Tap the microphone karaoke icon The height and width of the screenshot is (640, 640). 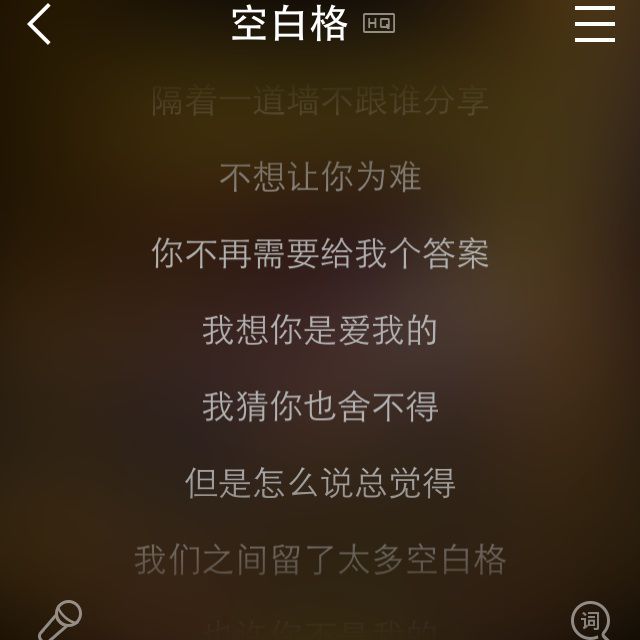click(x=60, y=620)
